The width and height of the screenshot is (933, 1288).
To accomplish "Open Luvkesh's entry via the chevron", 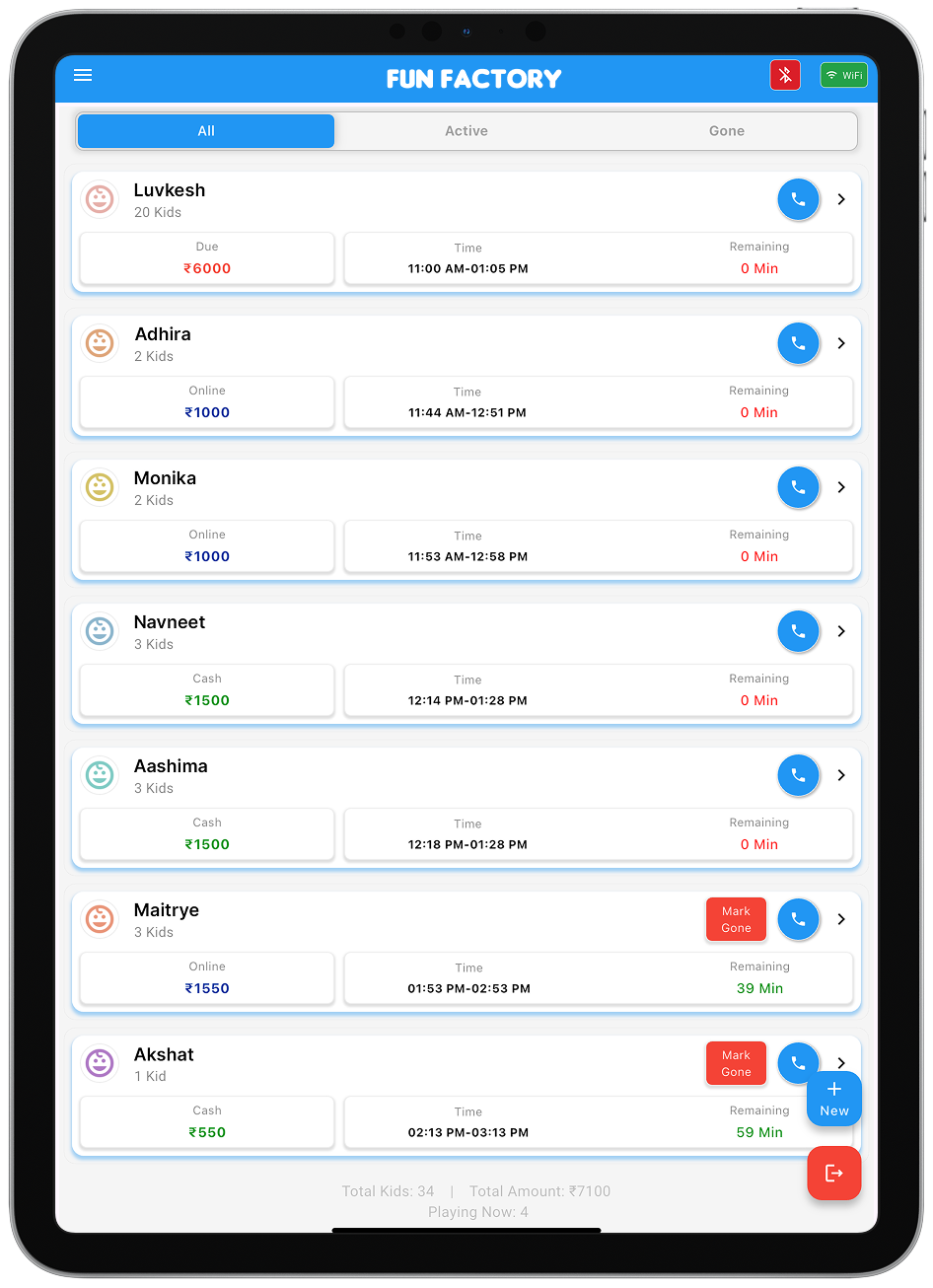I will coord(841,199).
